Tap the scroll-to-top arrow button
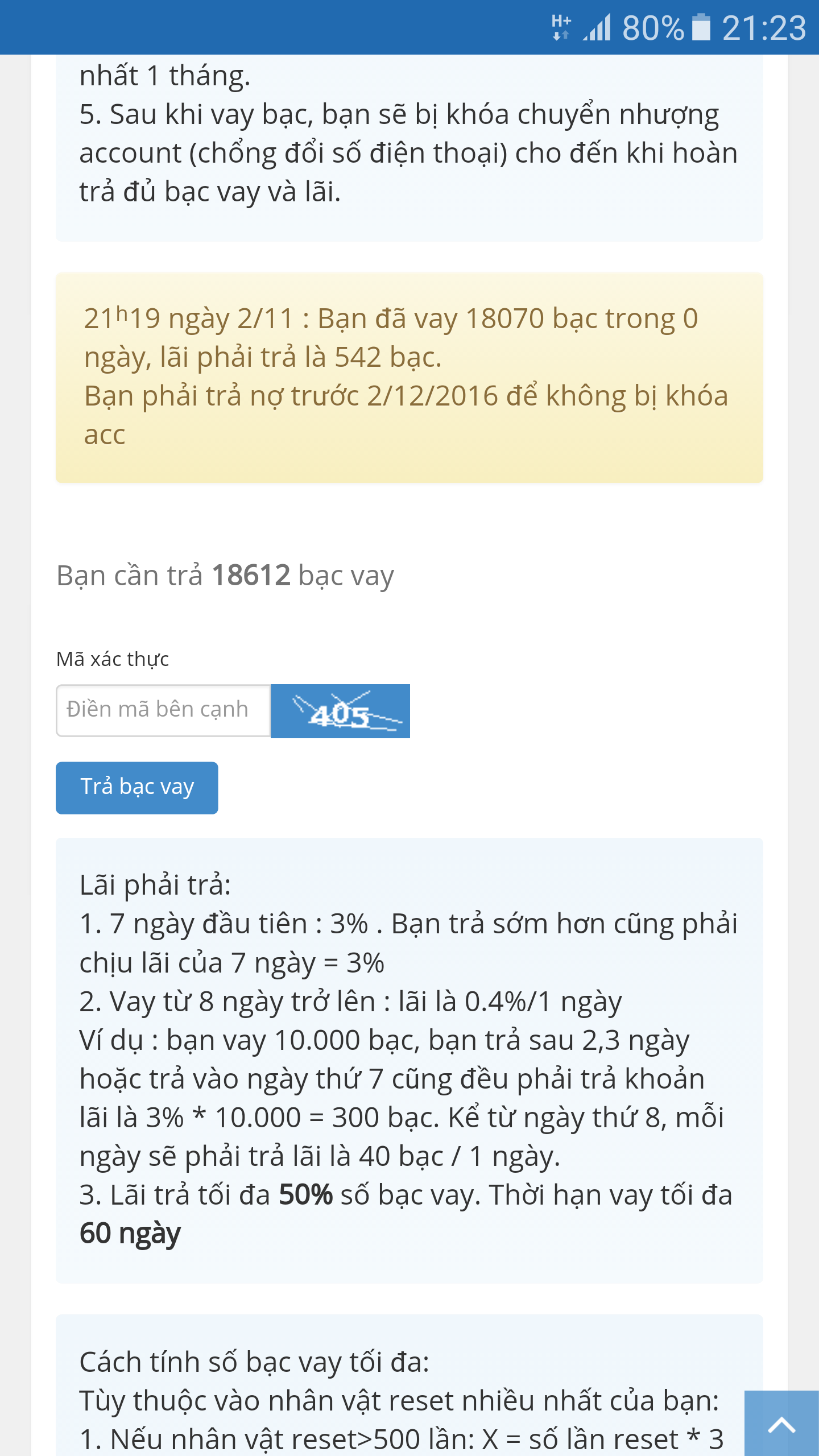This screenshot has width=819, height=1456. pyautogui.click(x=781, y=1424)
